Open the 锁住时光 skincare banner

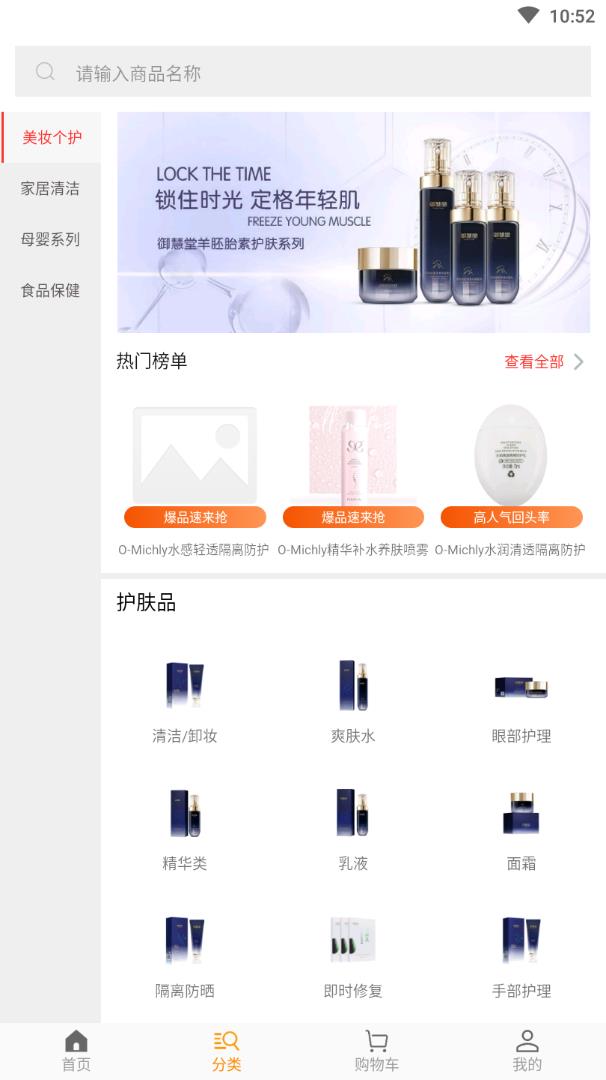(353, 222)
